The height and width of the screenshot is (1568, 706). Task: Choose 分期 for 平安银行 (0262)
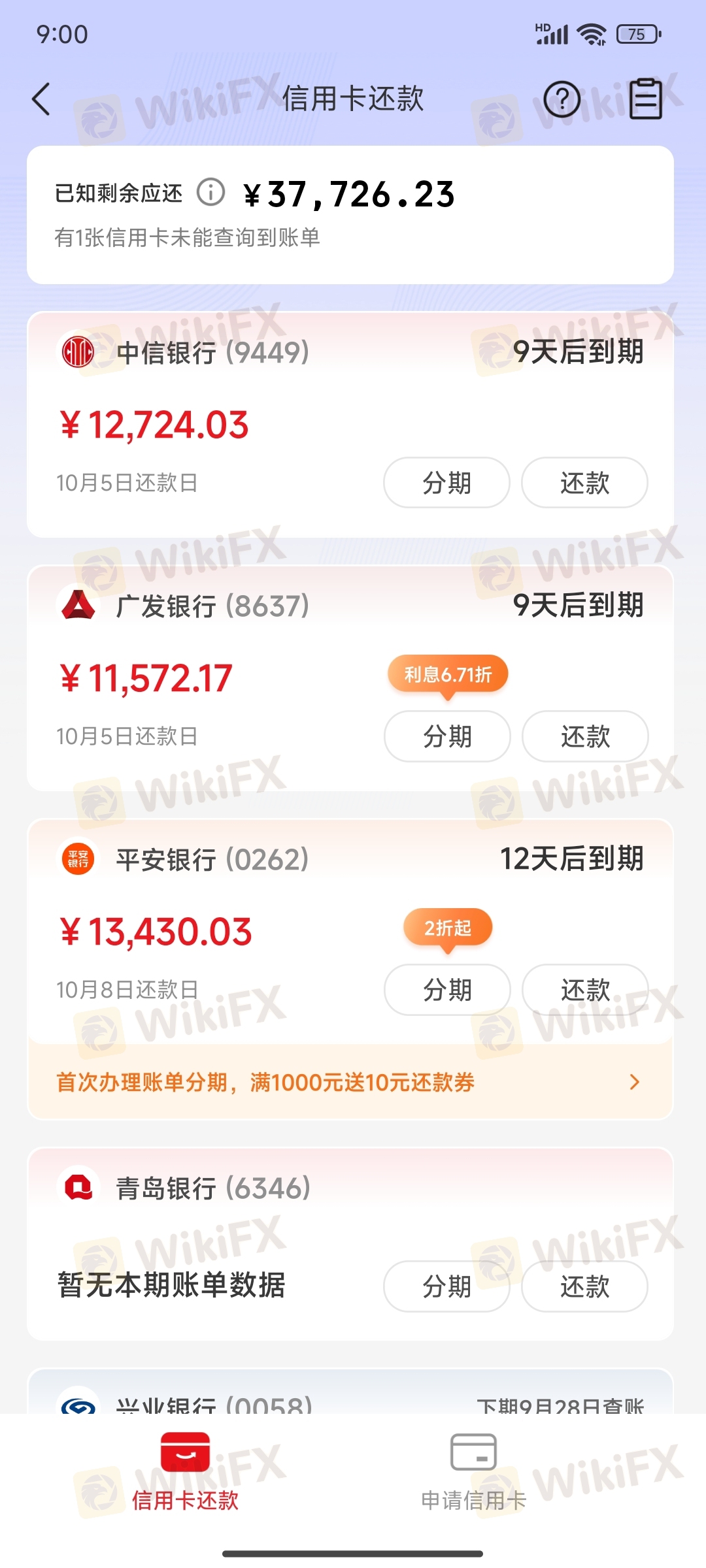point(447,989)
